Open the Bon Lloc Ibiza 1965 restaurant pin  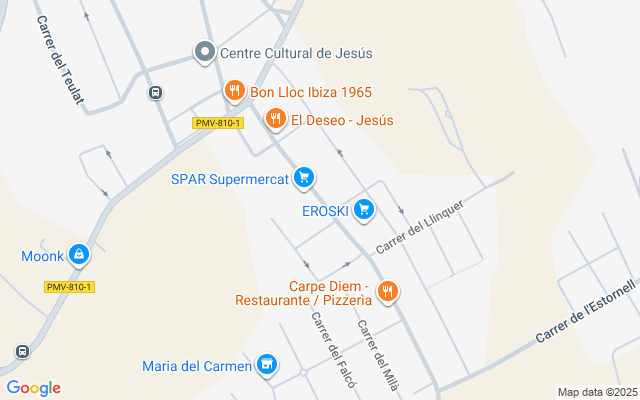tap(234, 92)
